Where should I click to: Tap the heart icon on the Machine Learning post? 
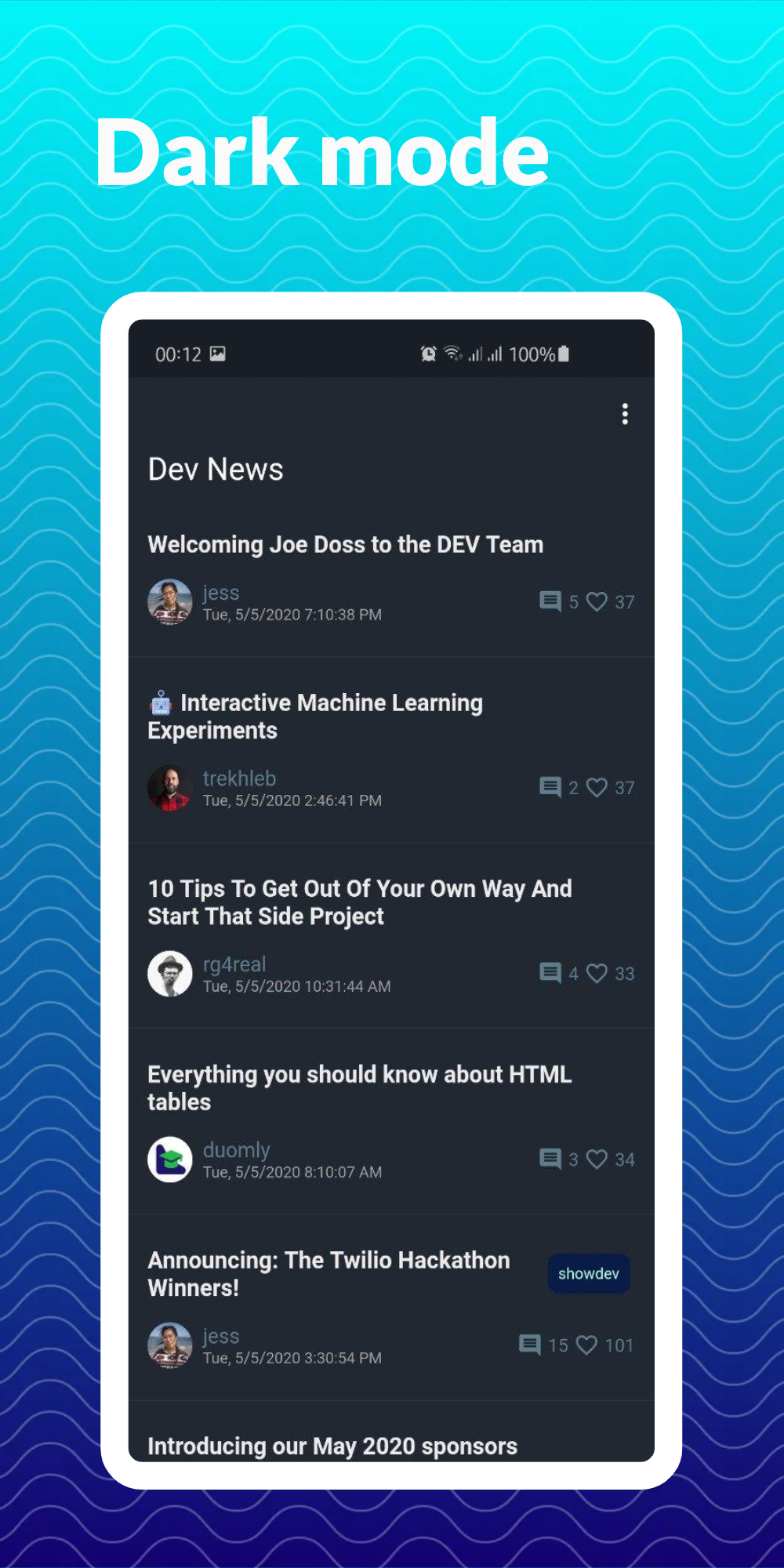click(598, 788)
